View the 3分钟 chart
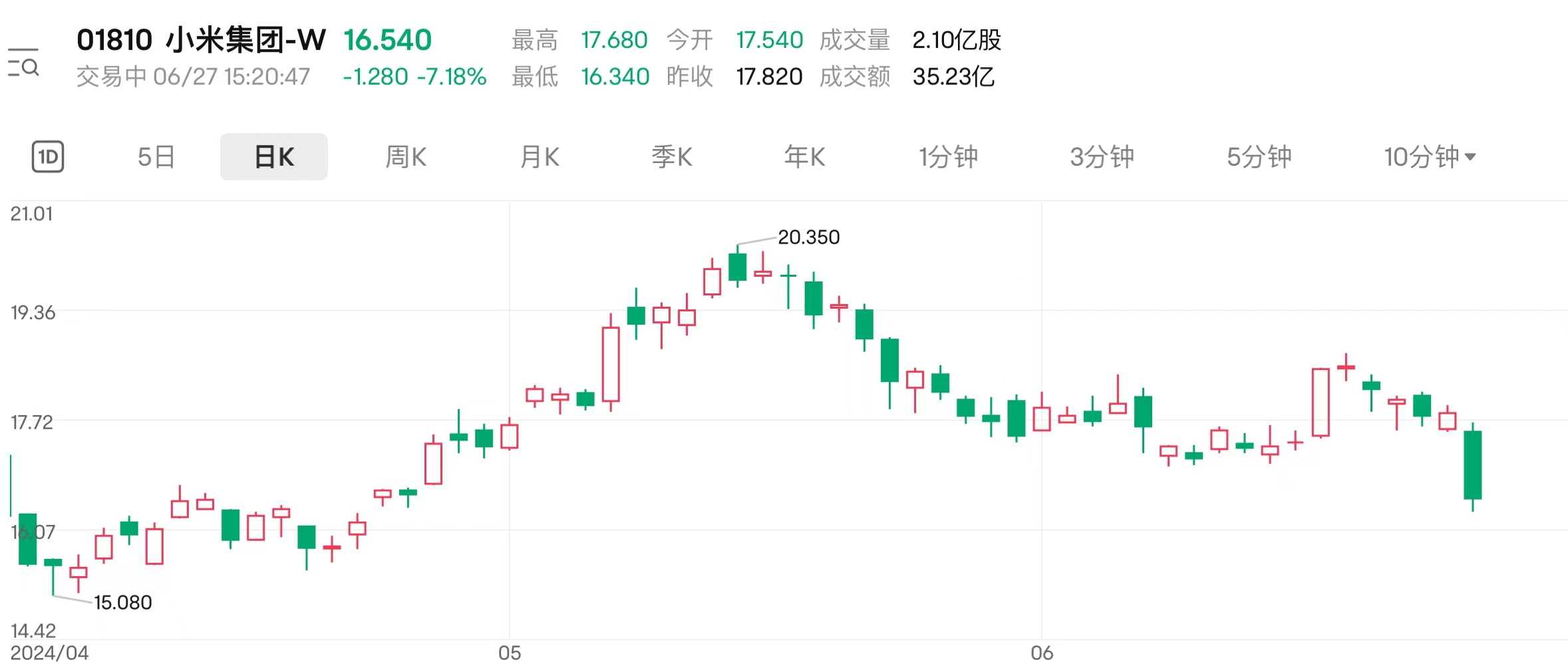The height and width of the screenshot is (672, 1568). click(x=1102, y=157)
